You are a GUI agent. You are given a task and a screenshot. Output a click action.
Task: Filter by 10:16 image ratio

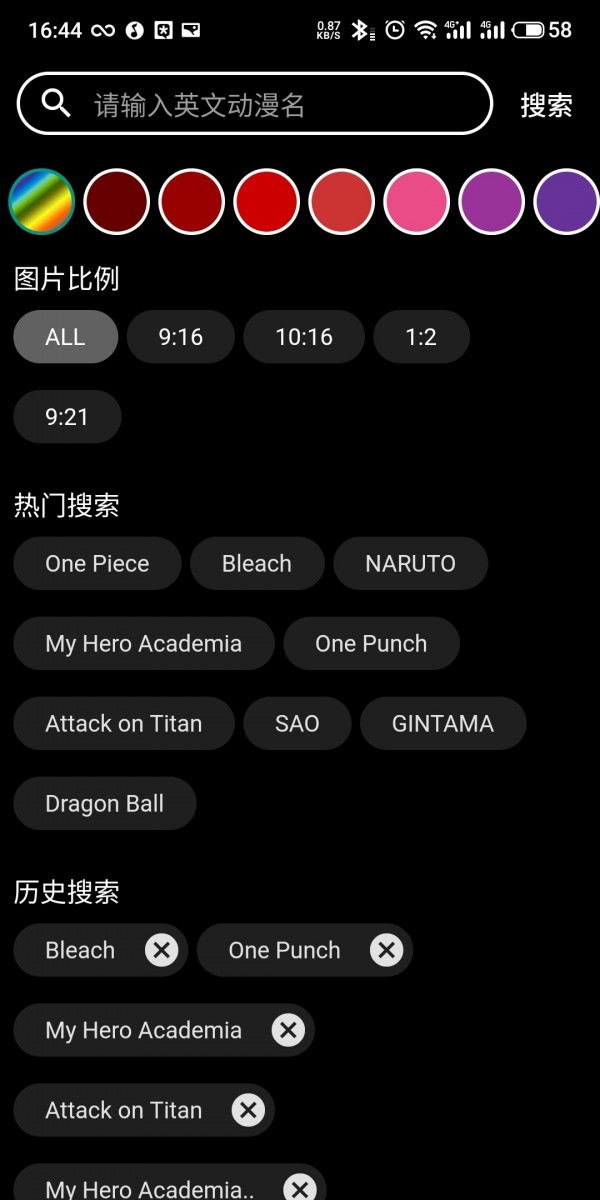click(x=304, y=337)
